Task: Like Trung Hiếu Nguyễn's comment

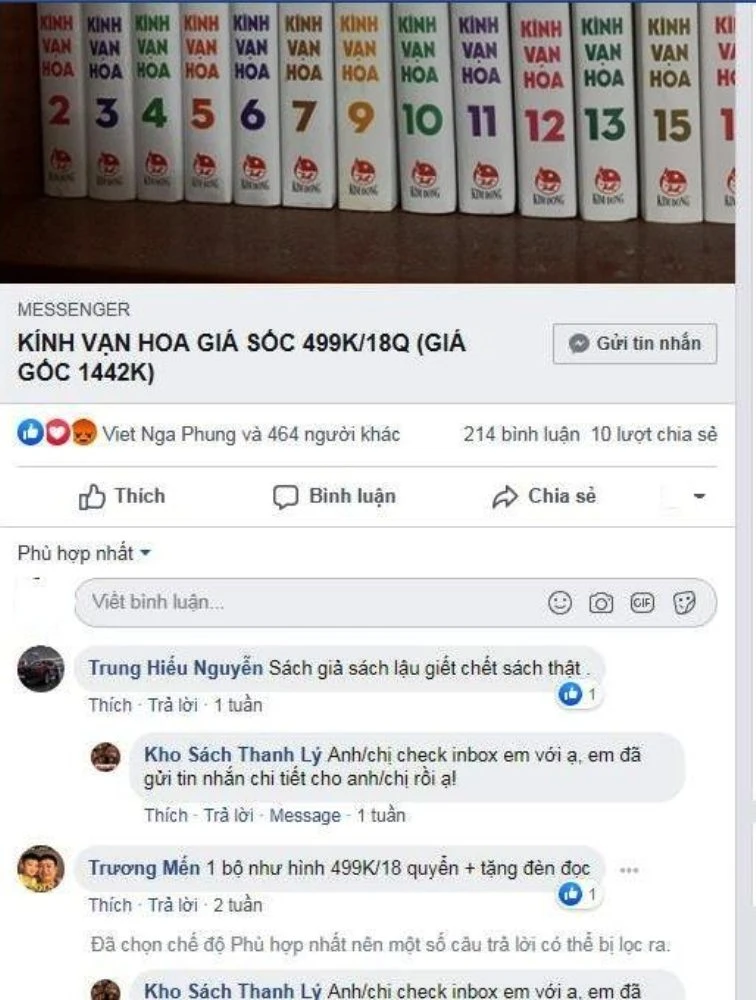Action: (x=109, y=705)
